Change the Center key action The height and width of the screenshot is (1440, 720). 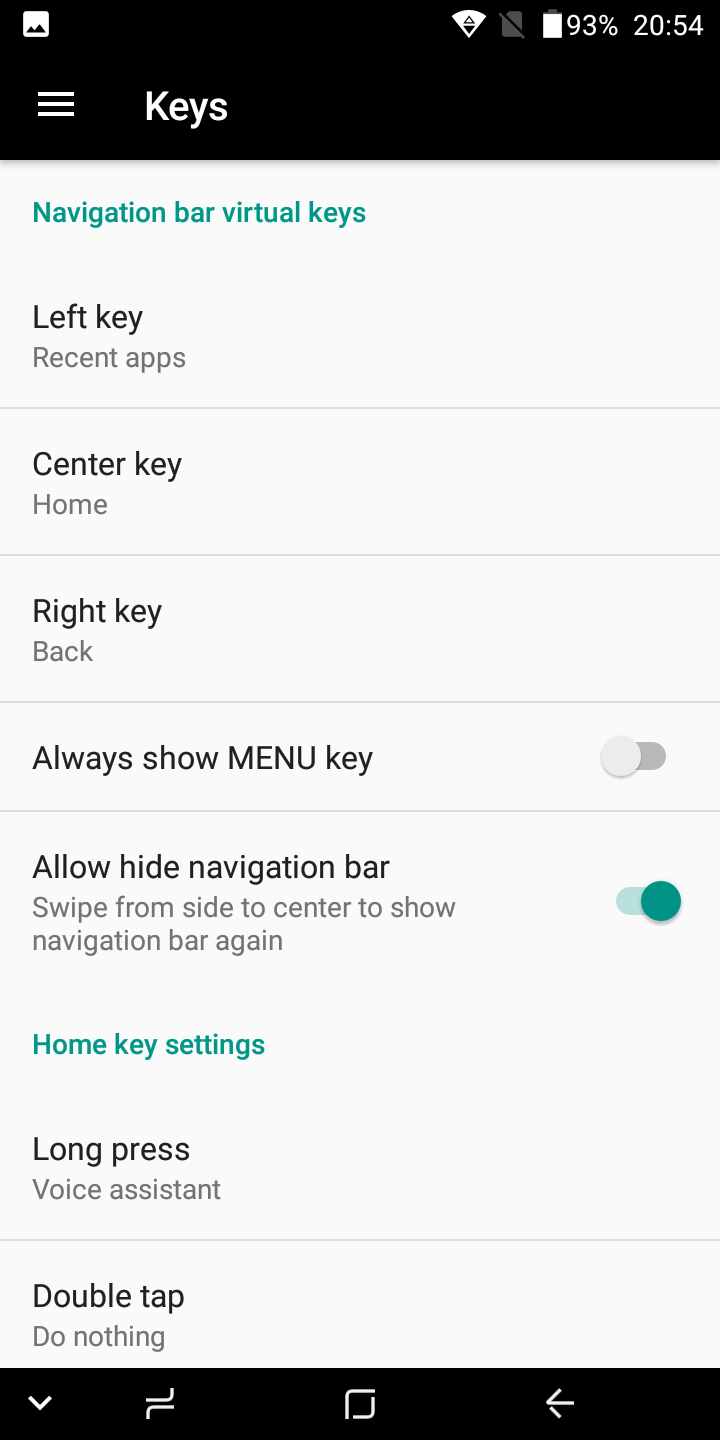point(360,482)
